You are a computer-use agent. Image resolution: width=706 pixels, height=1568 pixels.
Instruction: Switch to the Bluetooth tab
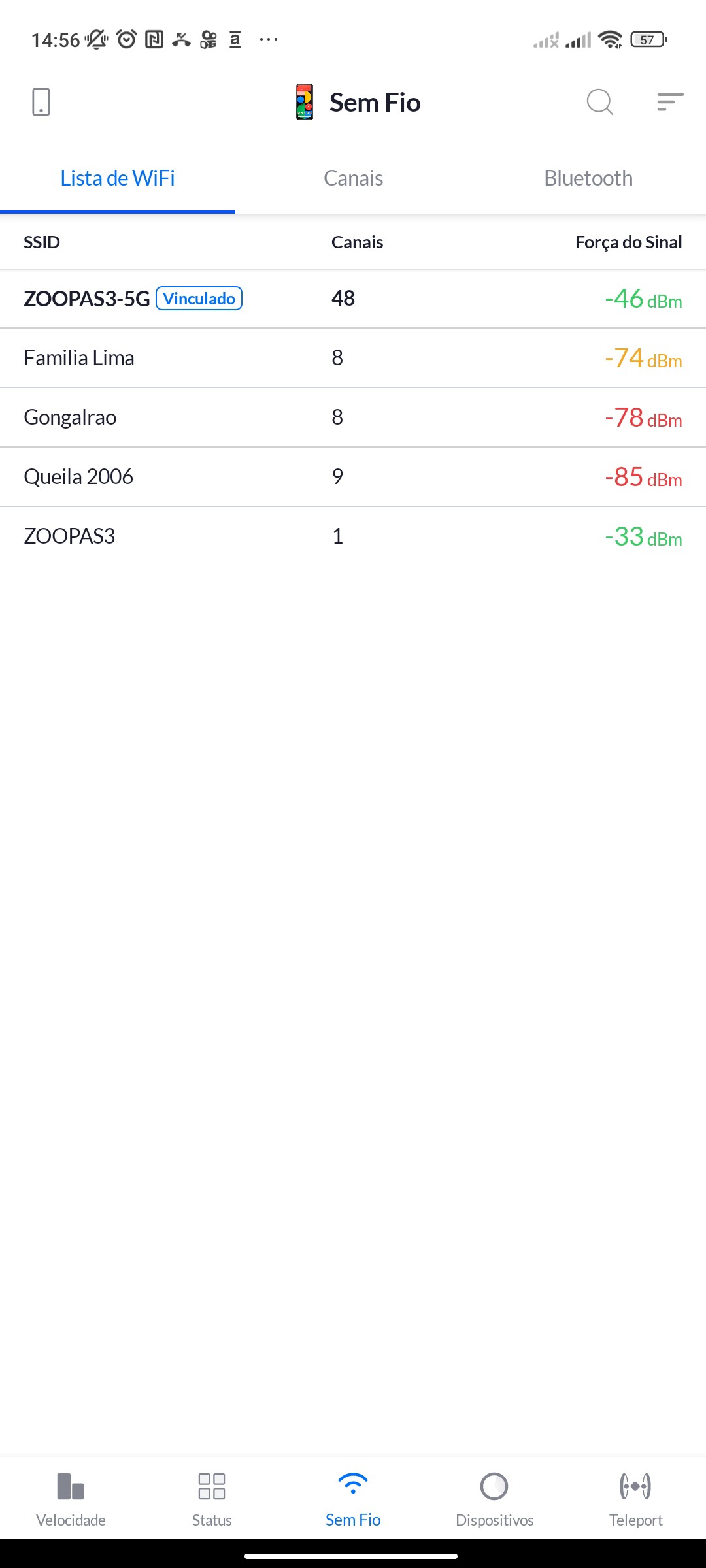tap(588, 178)
